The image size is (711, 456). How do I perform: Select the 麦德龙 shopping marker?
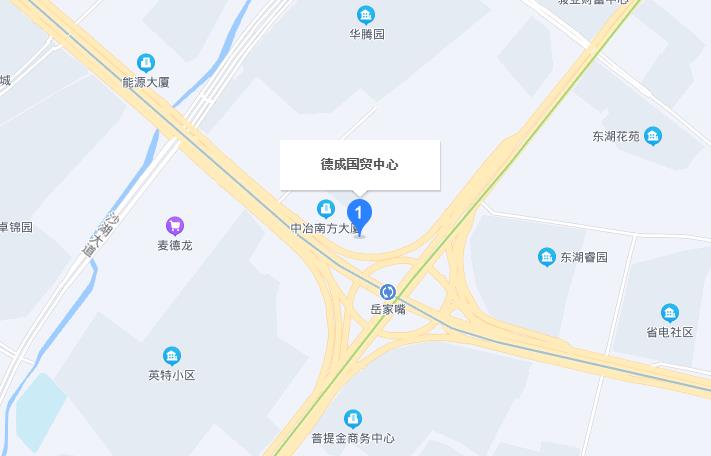pyautogui.click(x=175, y=226)
